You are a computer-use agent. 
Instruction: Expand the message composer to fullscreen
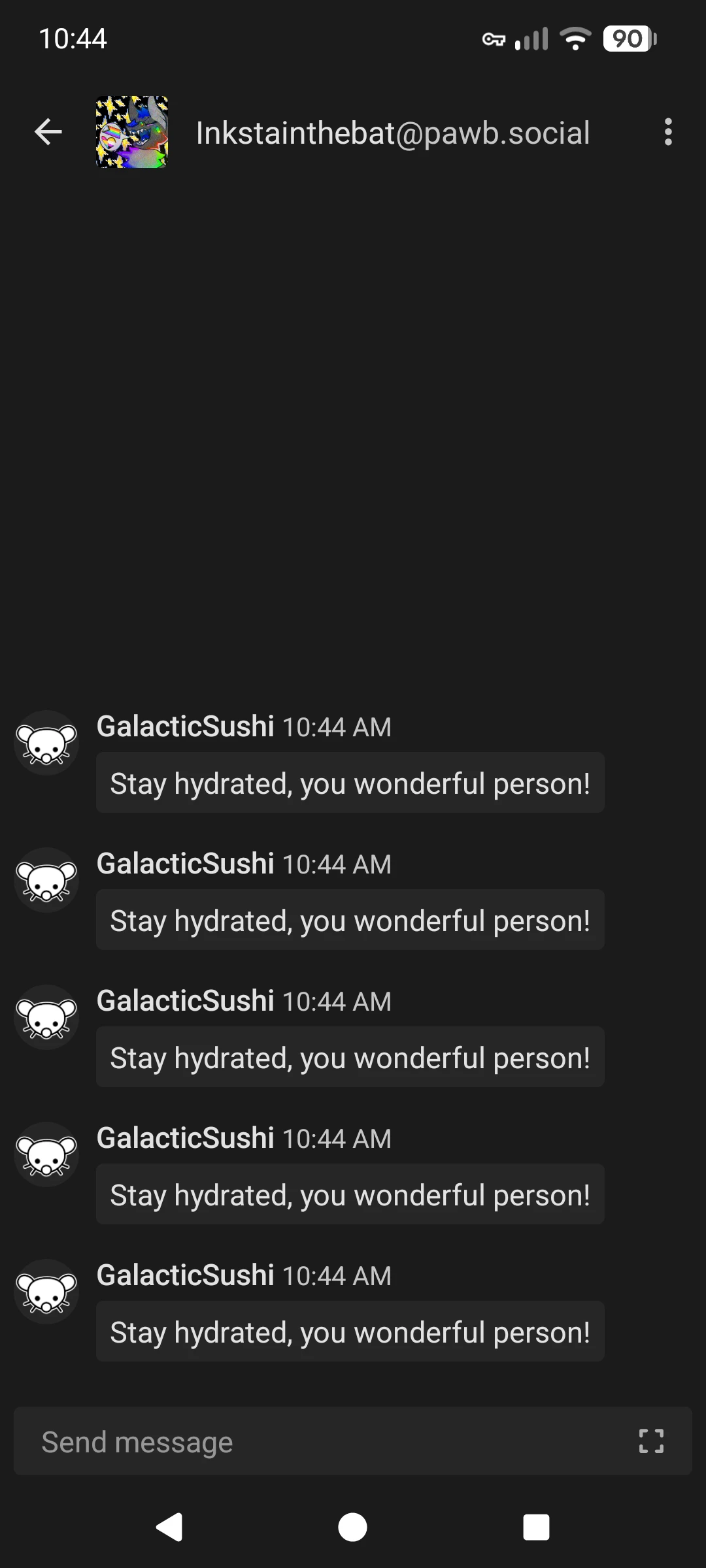pyautogui.click(x=651, y=1441)
